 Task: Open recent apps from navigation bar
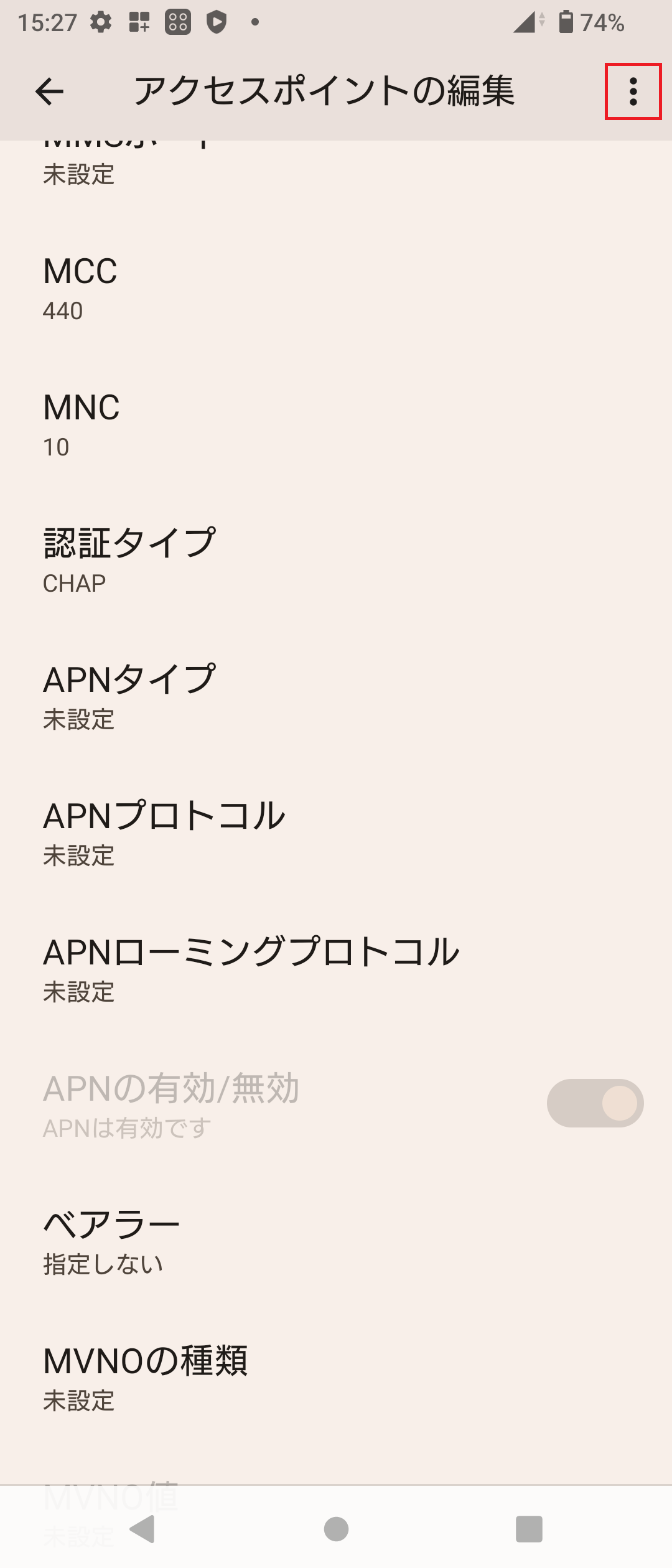[529, 1529]
